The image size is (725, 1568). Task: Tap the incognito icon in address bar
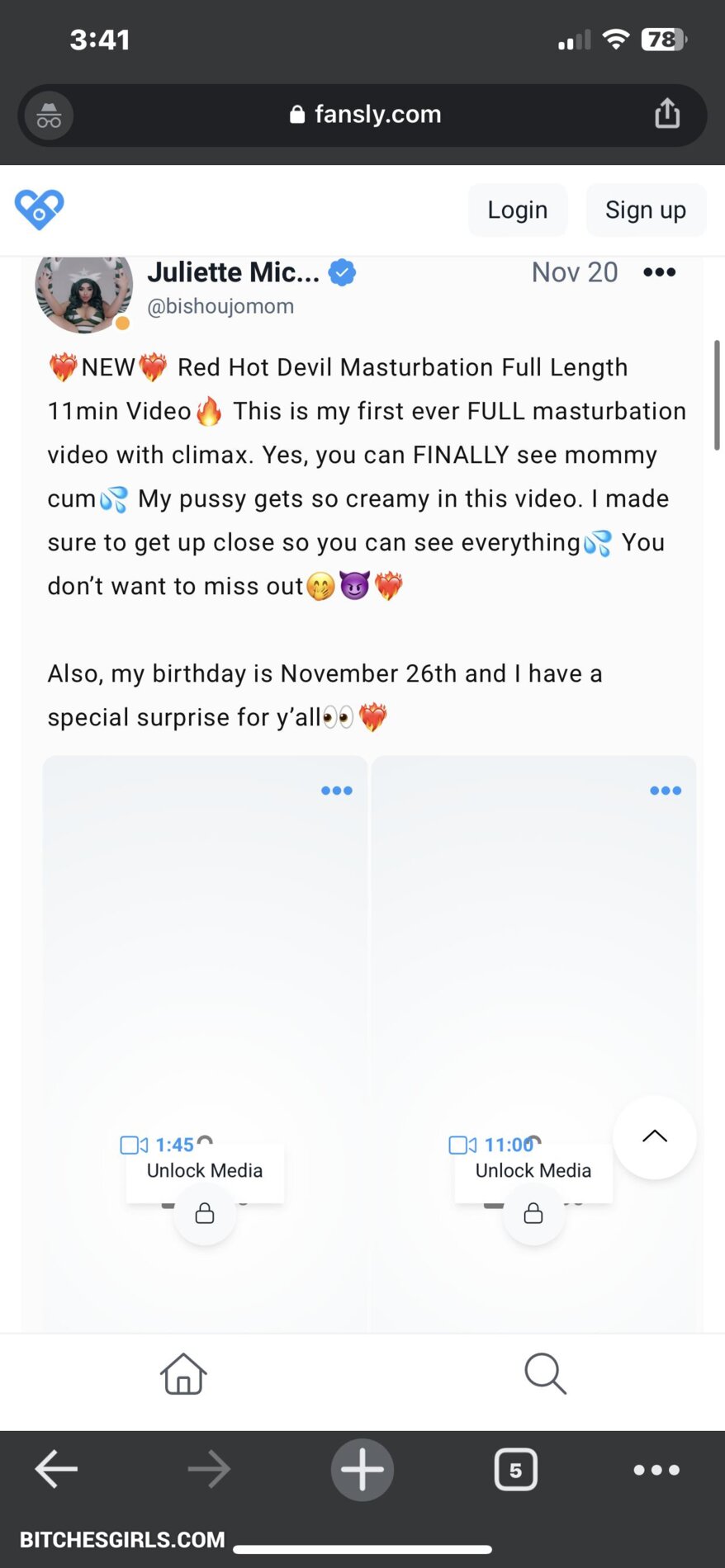click(50, 115)
